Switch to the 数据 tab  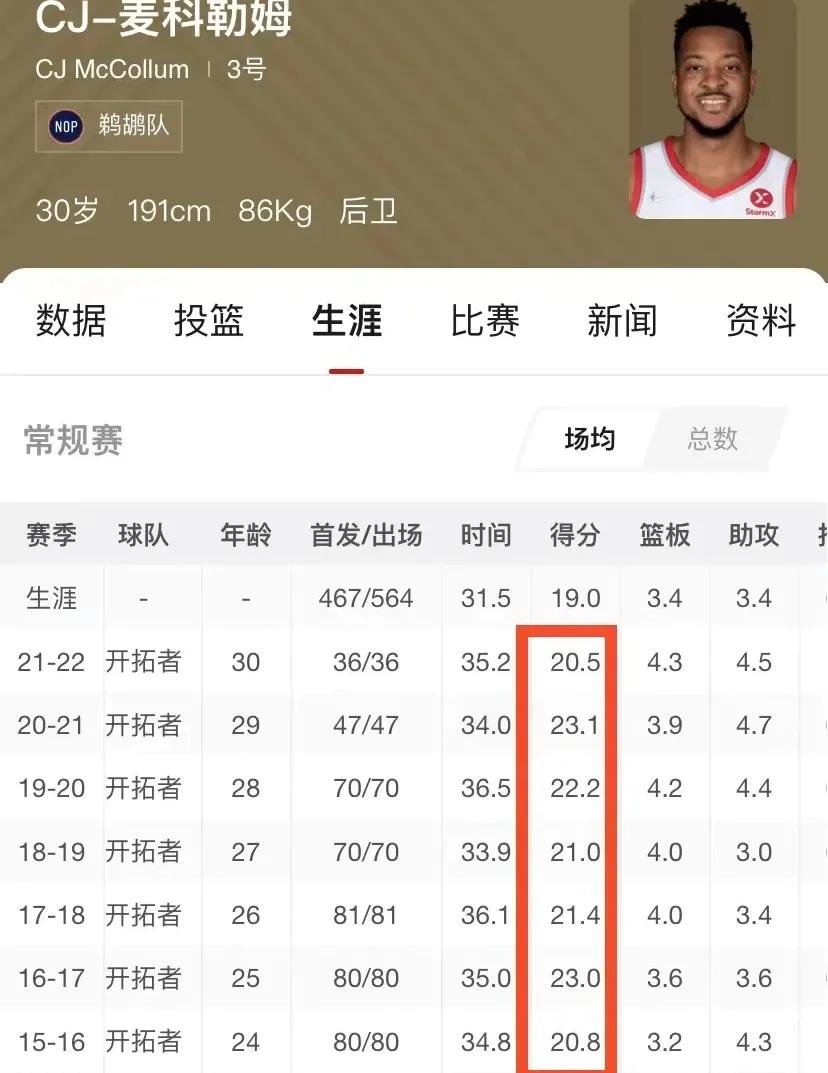click(71, 321)
